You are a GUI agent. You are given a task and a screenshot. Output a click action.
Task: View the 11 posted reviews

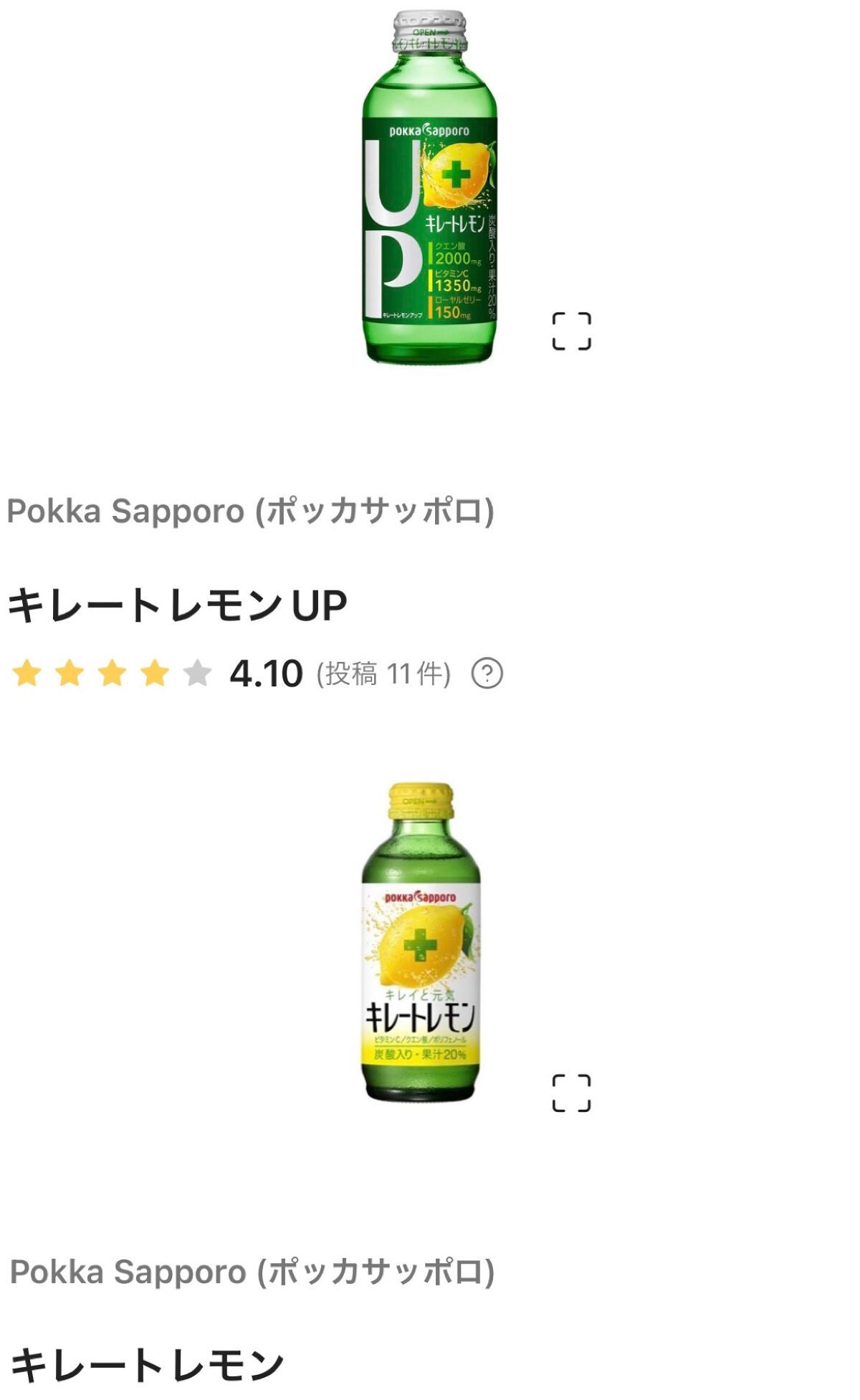[383, 673]
